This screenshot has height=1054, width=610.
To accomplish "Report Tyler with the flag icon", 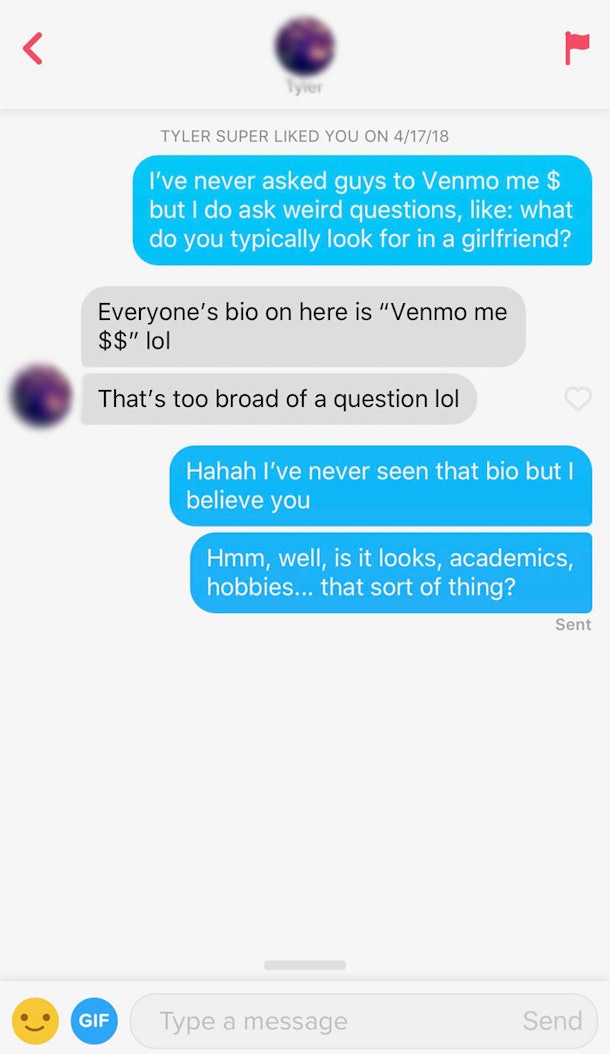I will pyautogui.click(x=577, y=48).
